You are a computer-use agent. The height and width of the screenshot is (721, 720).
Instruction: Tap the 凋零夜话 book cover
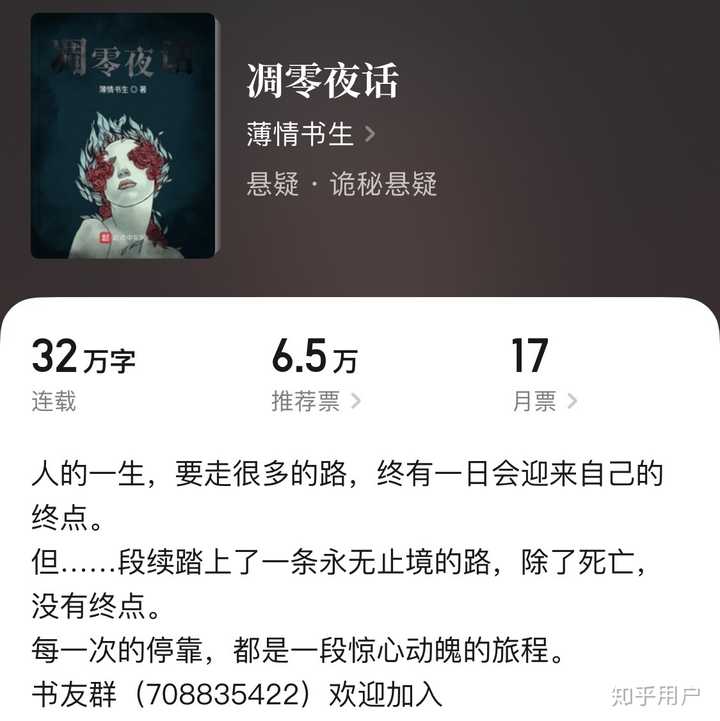[123, 135]
